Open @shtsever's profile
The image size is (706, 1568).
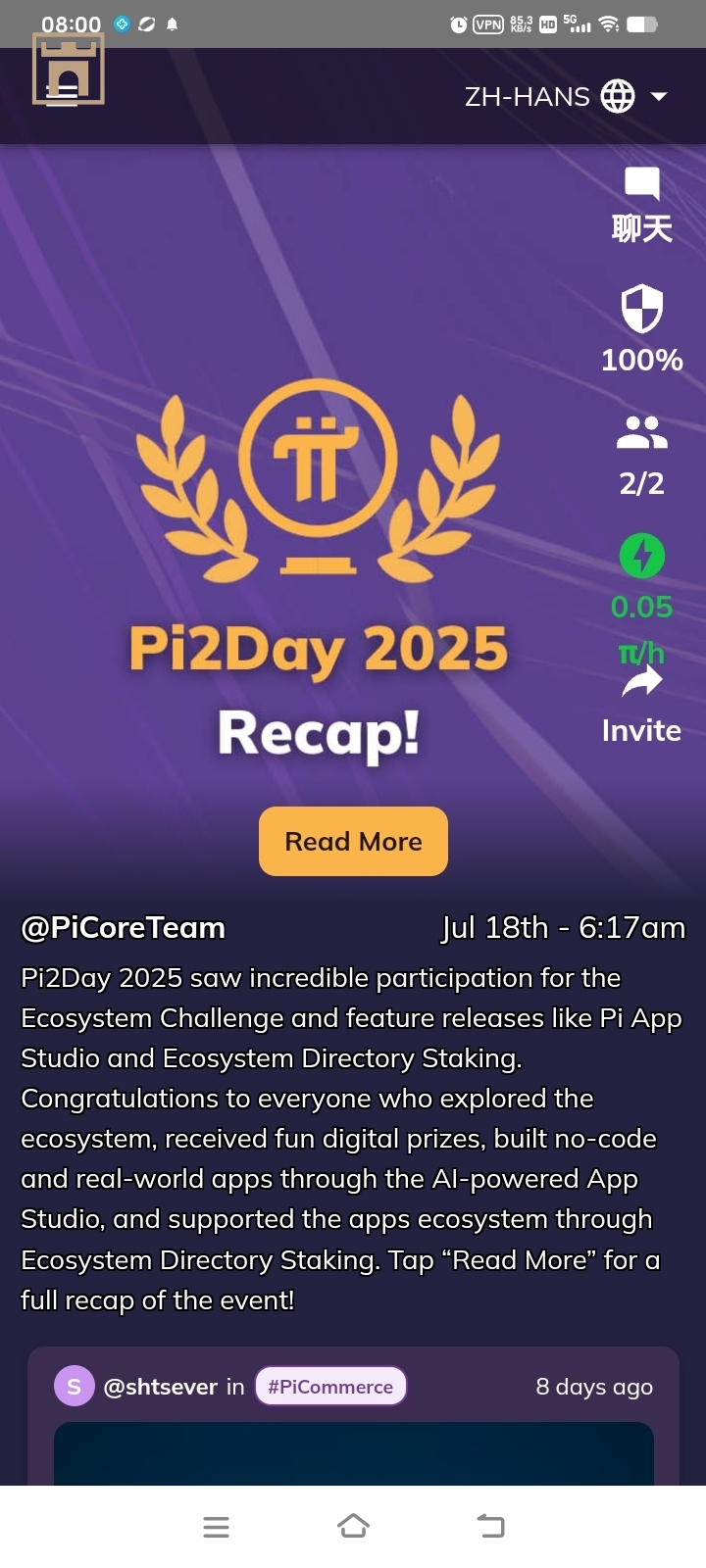click(x=159, y=1387)
